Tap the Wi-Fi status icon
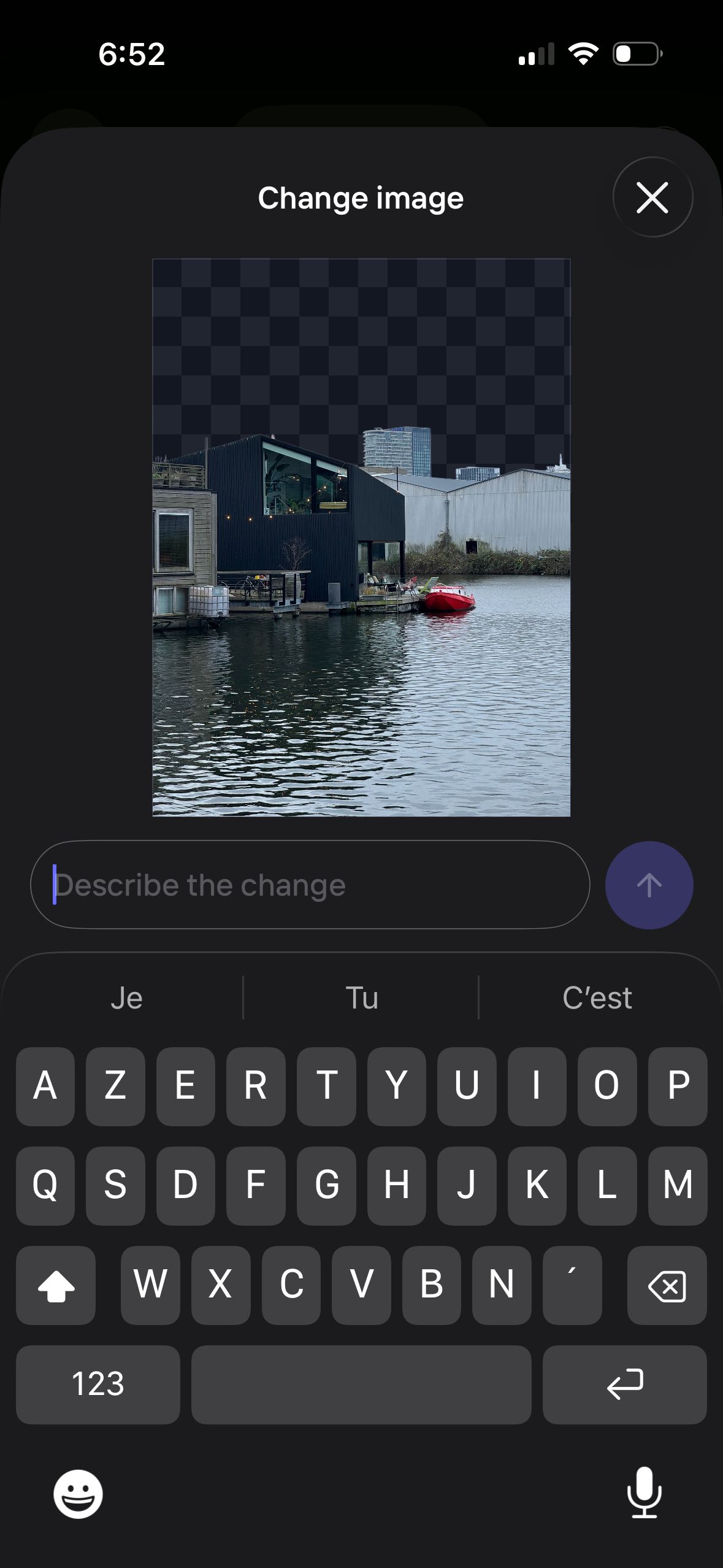The width and height of the screenshot is (723, 1568). point(584,54)
